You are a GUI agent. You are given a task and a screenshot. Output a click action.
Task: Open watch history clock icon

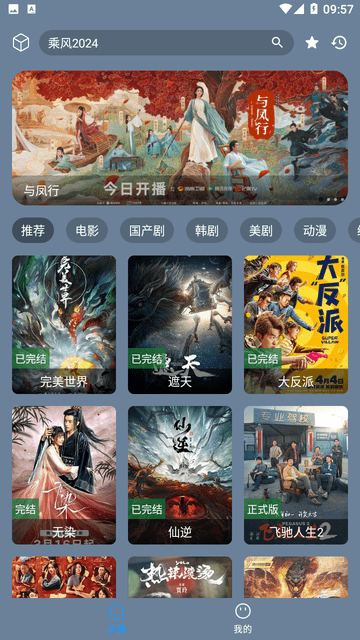(x=339, y=42)
